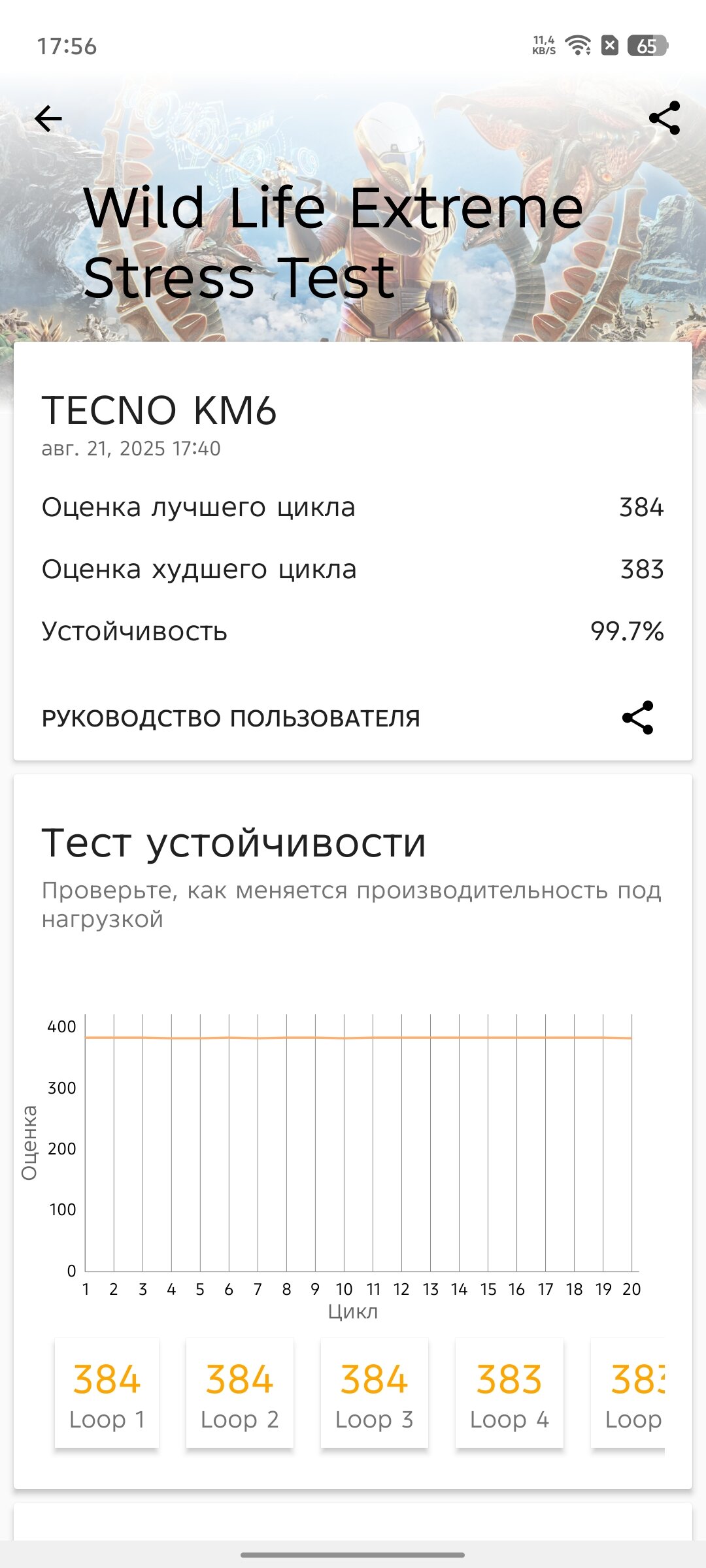Select the Loop 1 score card
This screenshot has height=1568, width=706.
coord(107,1393)
